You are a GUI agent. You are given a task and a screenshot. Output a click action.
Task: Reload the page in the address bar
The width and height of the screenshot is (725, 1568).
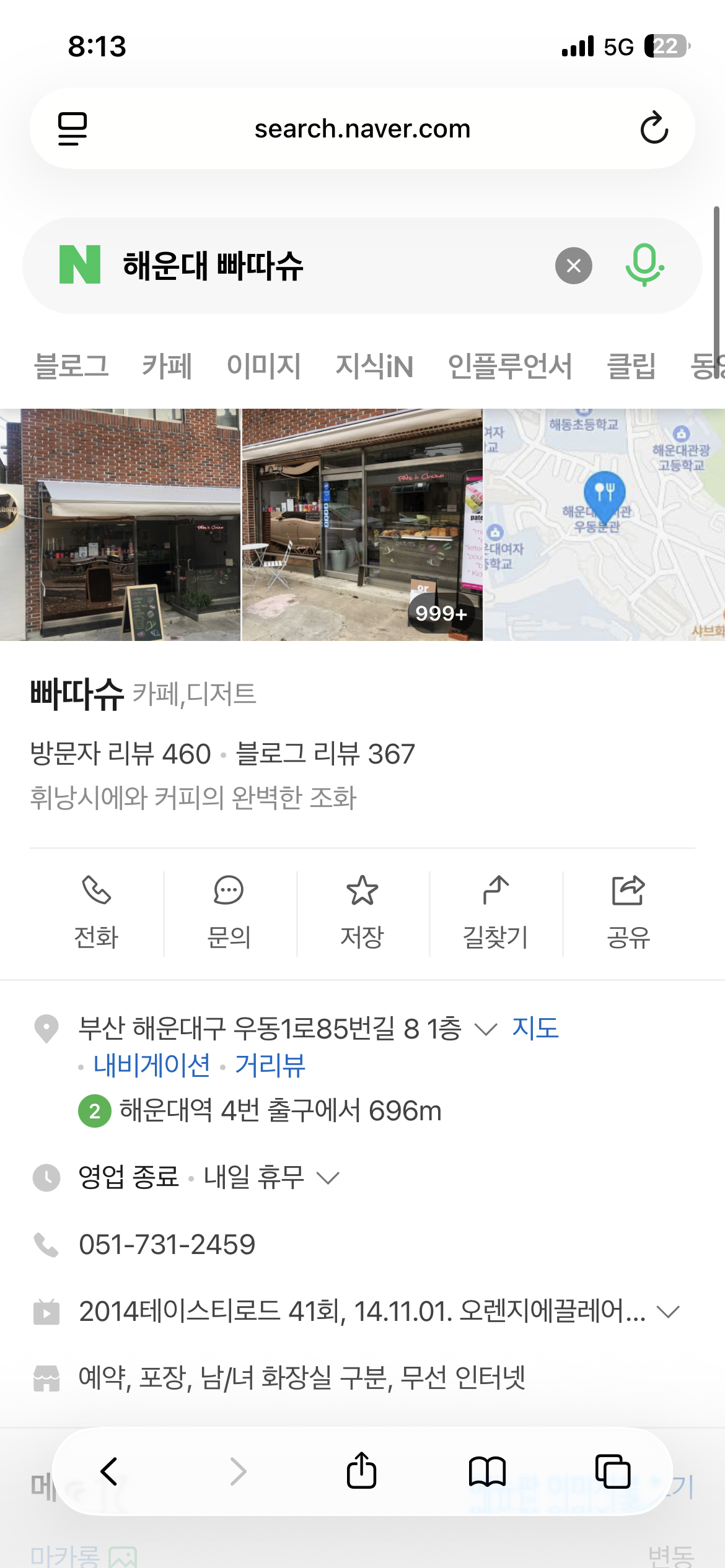pos(654,128)
